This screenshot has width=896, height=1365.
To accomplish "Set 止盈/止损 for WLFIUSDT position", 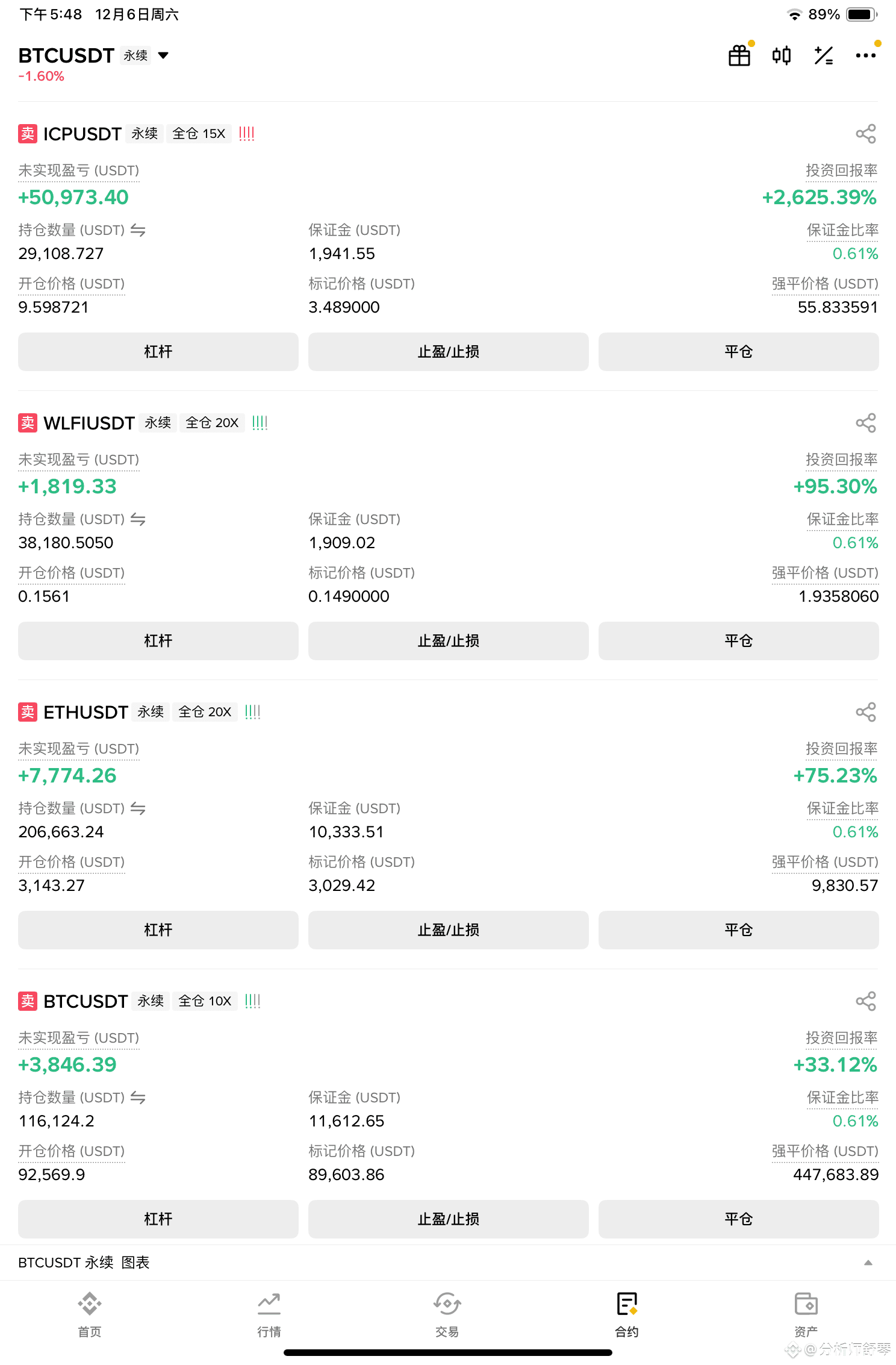I will (x=448, y=641).
